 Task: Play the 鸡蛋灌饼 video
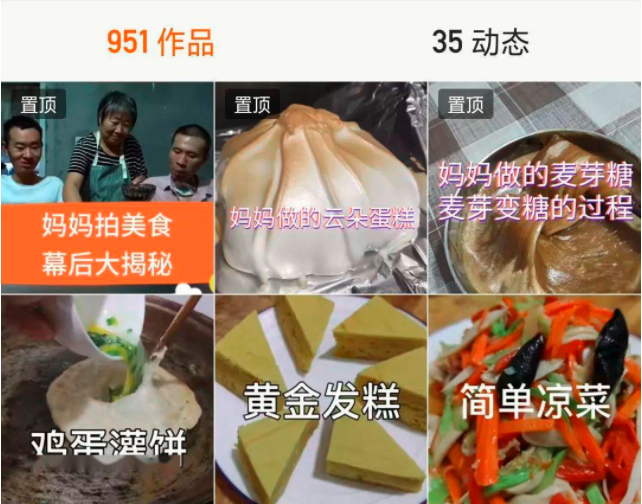point(107,400)
